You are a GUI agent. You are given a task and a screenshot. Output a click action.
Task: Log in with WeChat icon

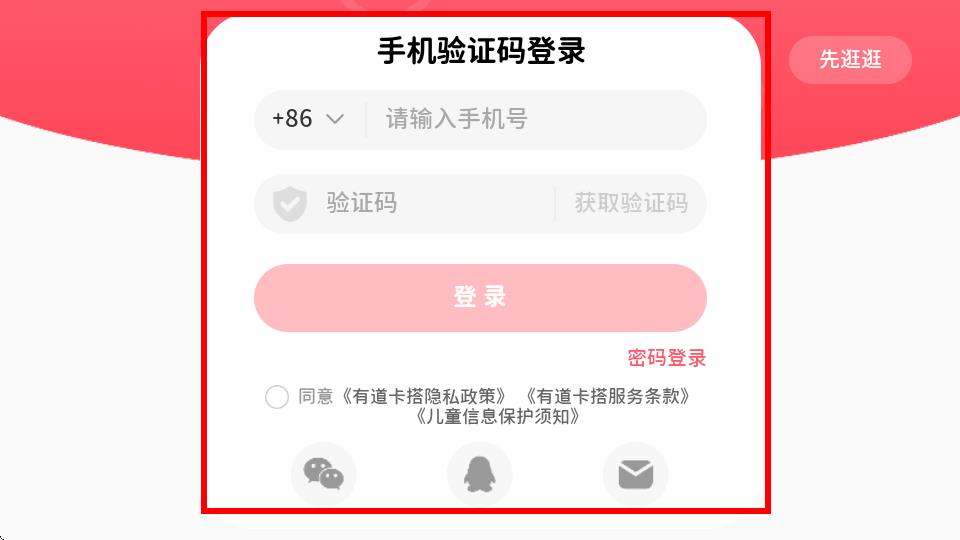pos(323,474)
